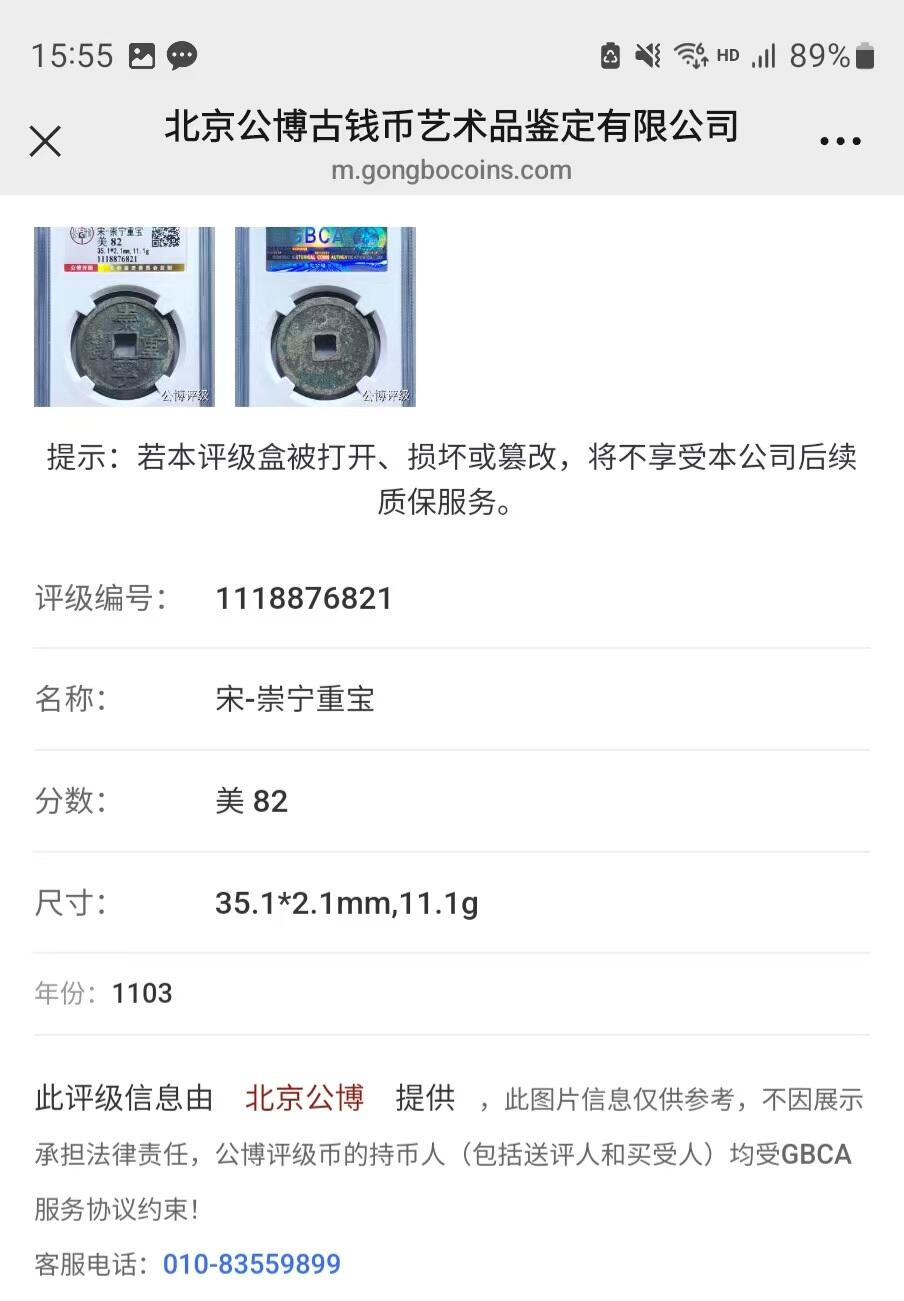
Task: Call customer service 010-83559899
Action: click(x=252, y=1264)
